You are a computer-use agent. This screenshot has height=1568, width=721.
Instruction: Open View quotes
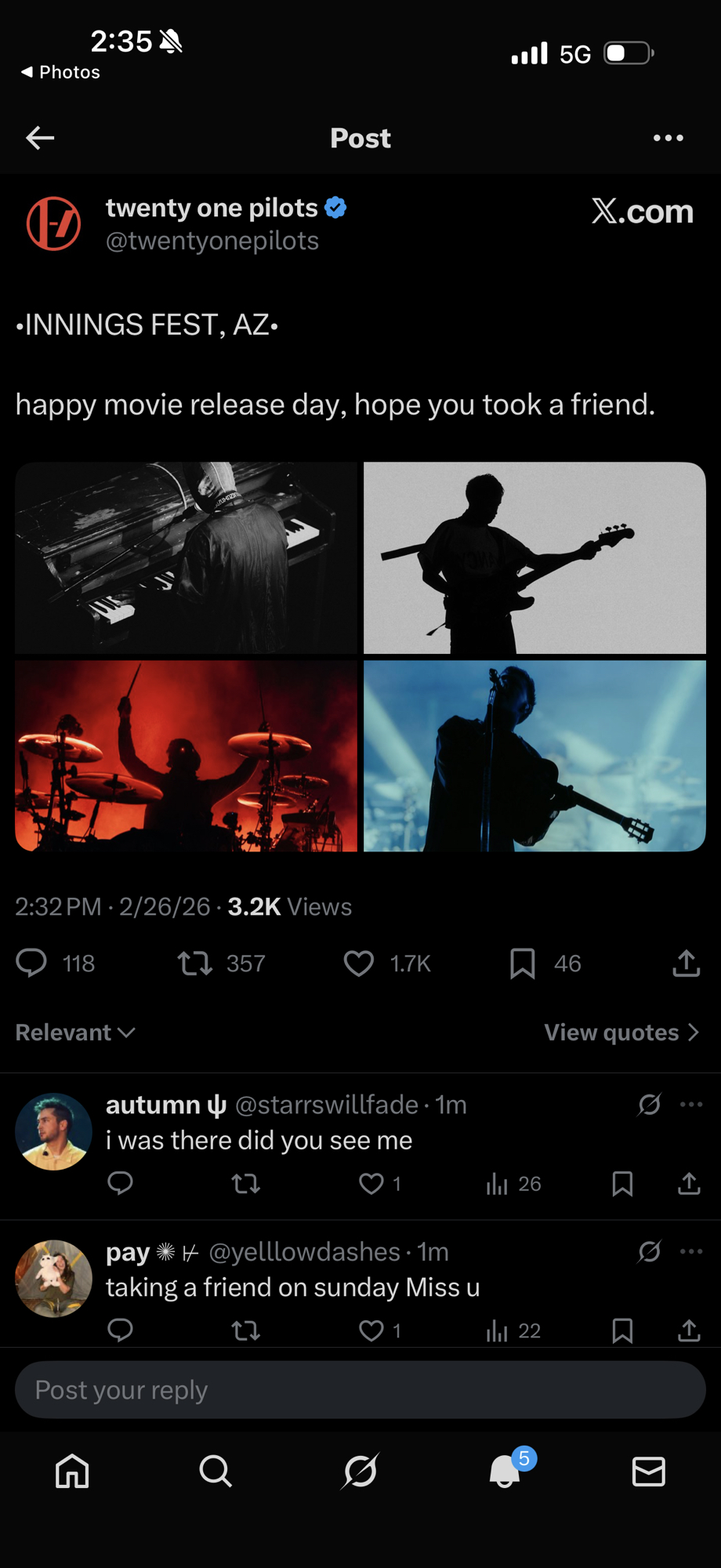[621, 1033]
